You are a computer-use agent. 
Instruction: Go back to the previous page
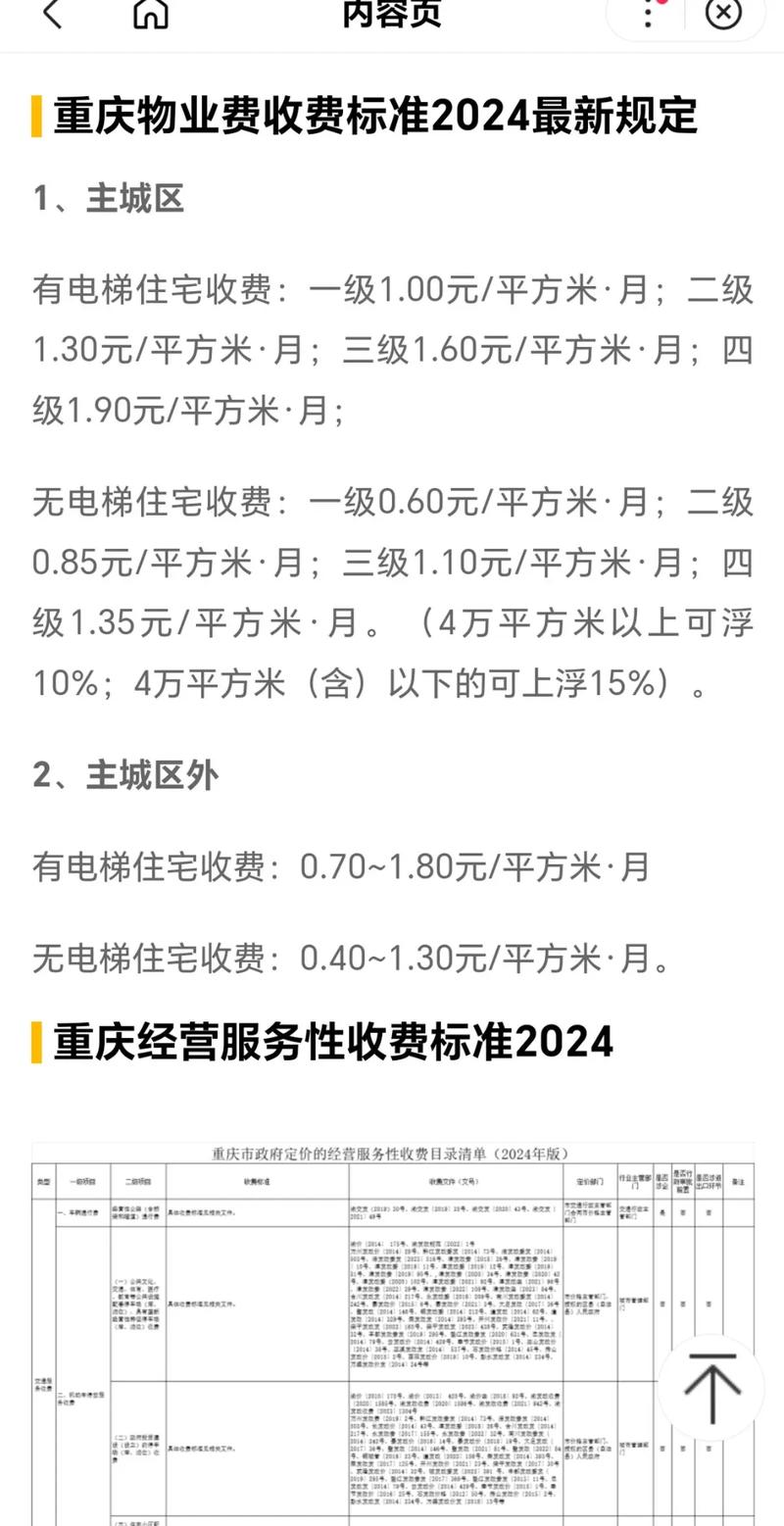(53, 14)
